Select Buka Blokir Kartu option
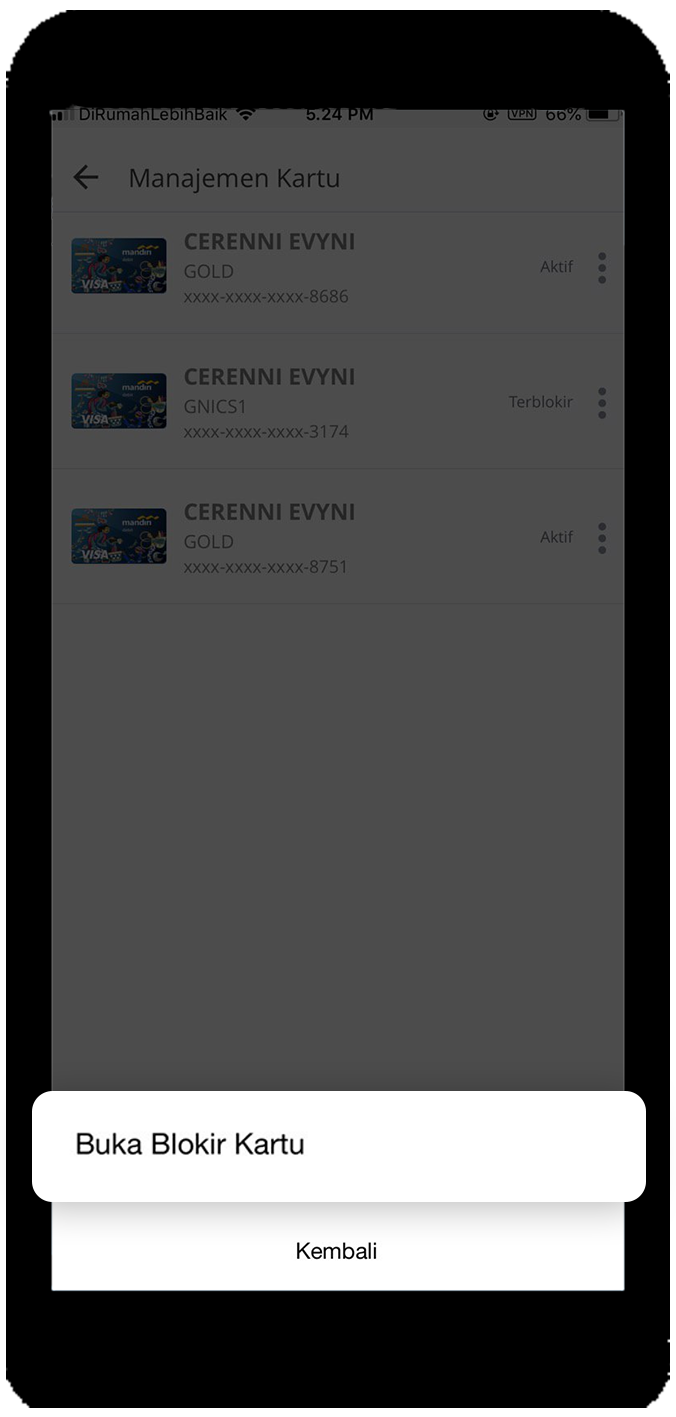 click(190, 1144)
